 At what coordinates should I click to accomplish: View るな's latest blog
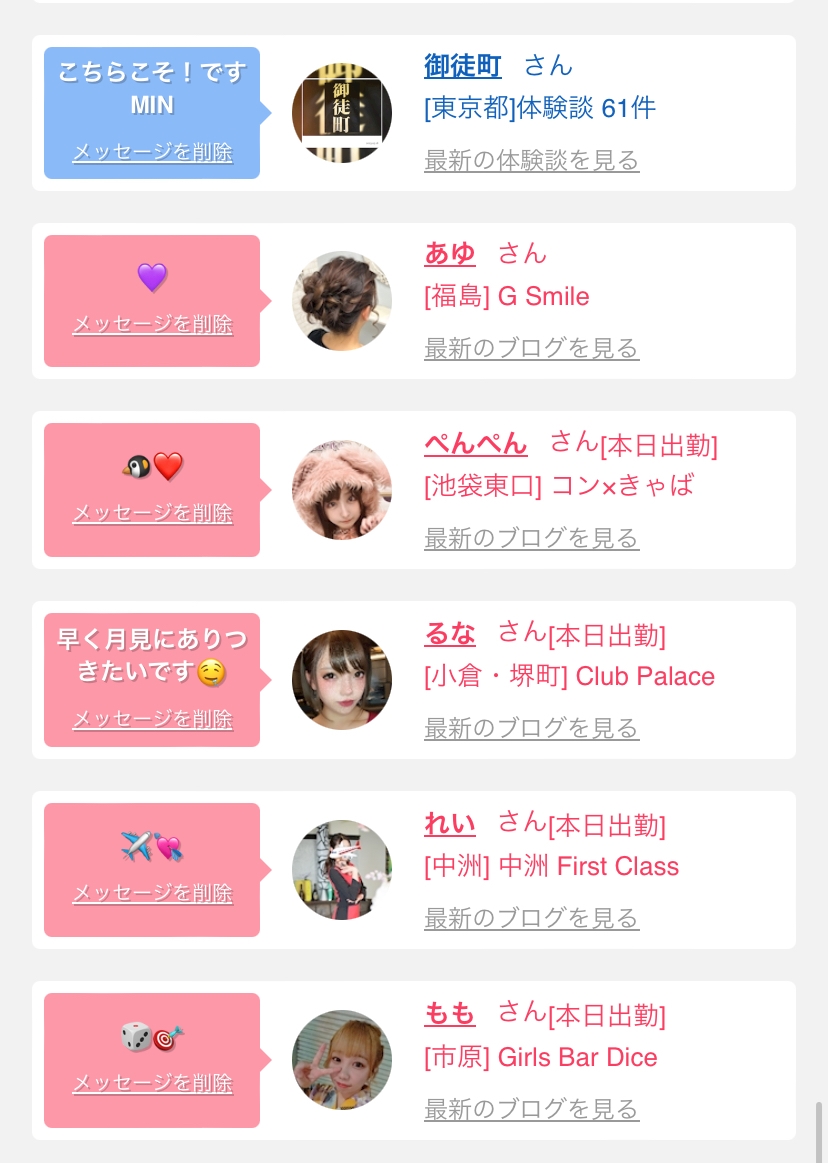point(532,728)
